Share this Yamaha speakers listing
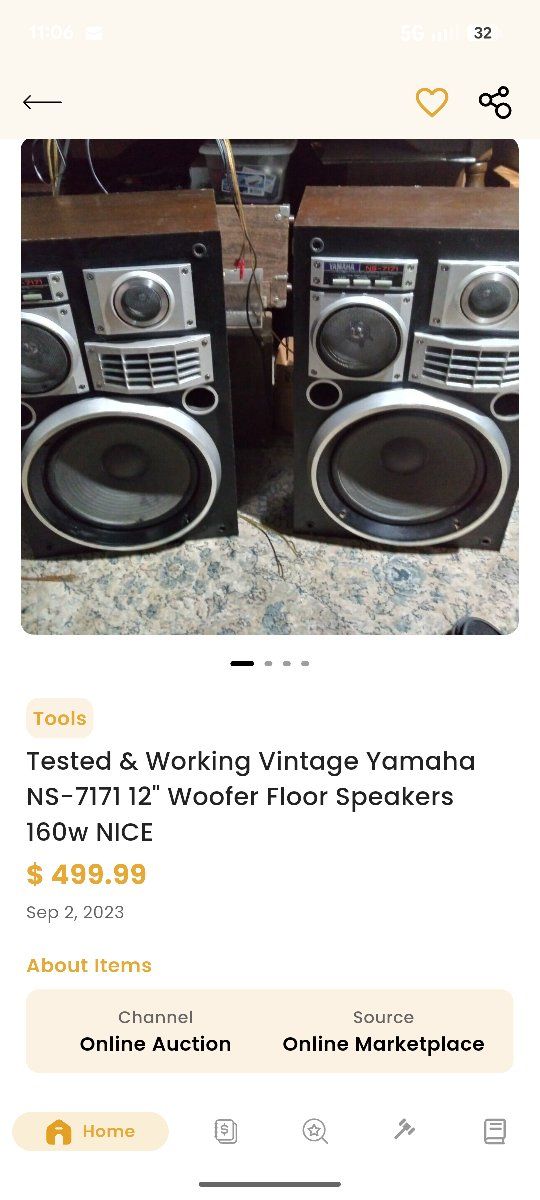The width and height of the screenshot is (540, 1200). (495, 102)
